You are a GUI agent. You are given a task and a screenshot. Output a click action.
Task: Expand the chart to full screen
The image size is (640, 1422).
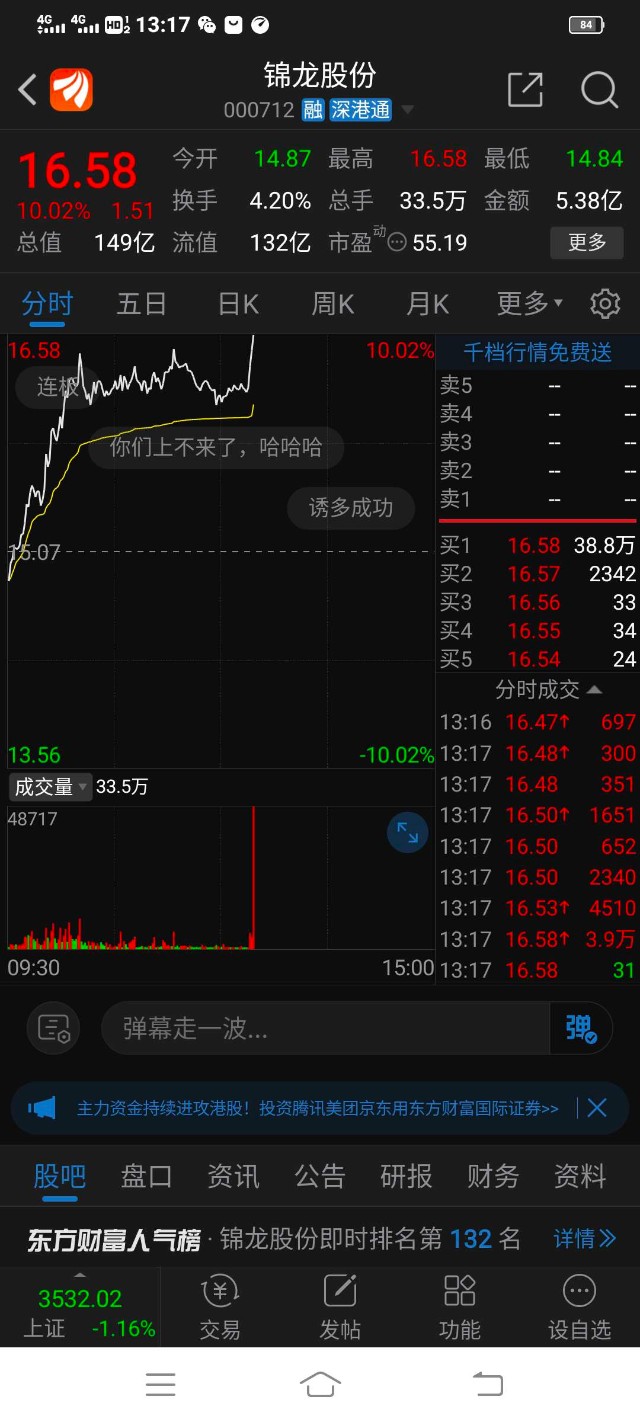point(408,832)
